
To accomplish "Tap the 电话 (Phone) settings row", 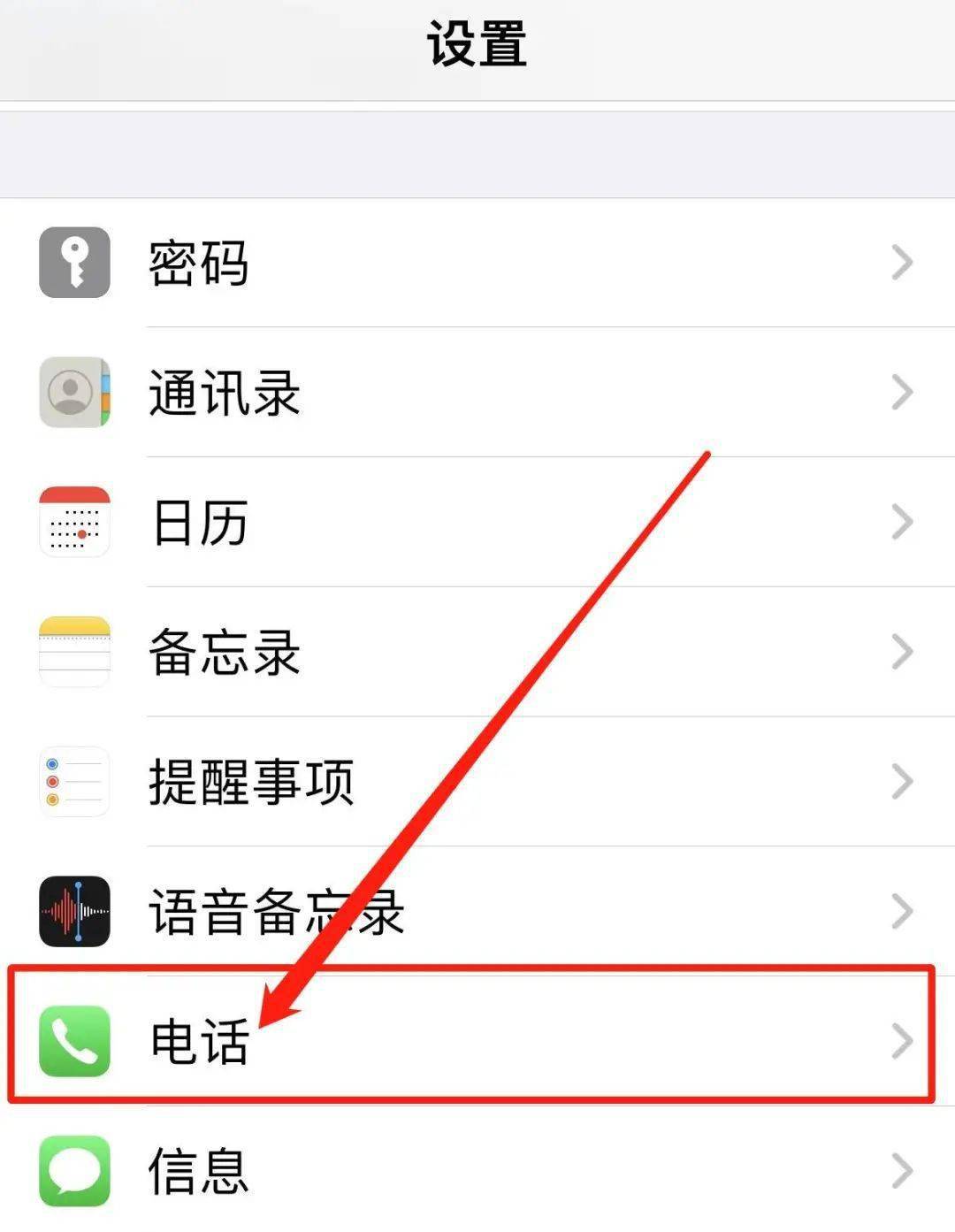I will pos(477,1040).
